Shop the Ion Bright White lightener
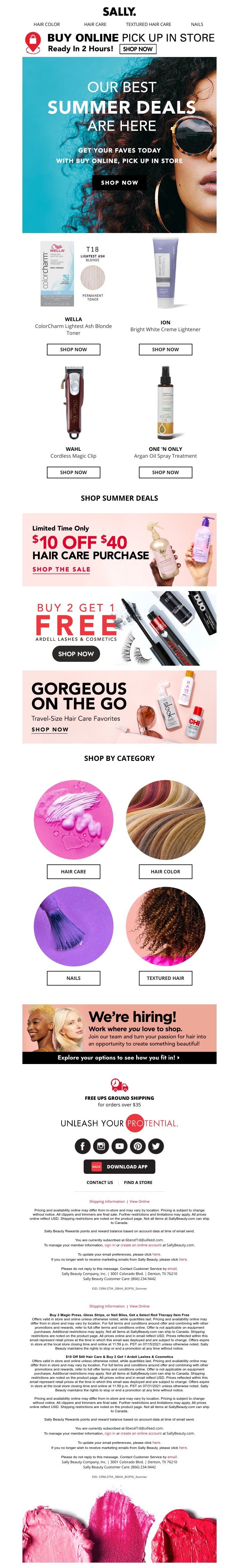The width and height of the screenshot is (239, 1568). (165, 349)
